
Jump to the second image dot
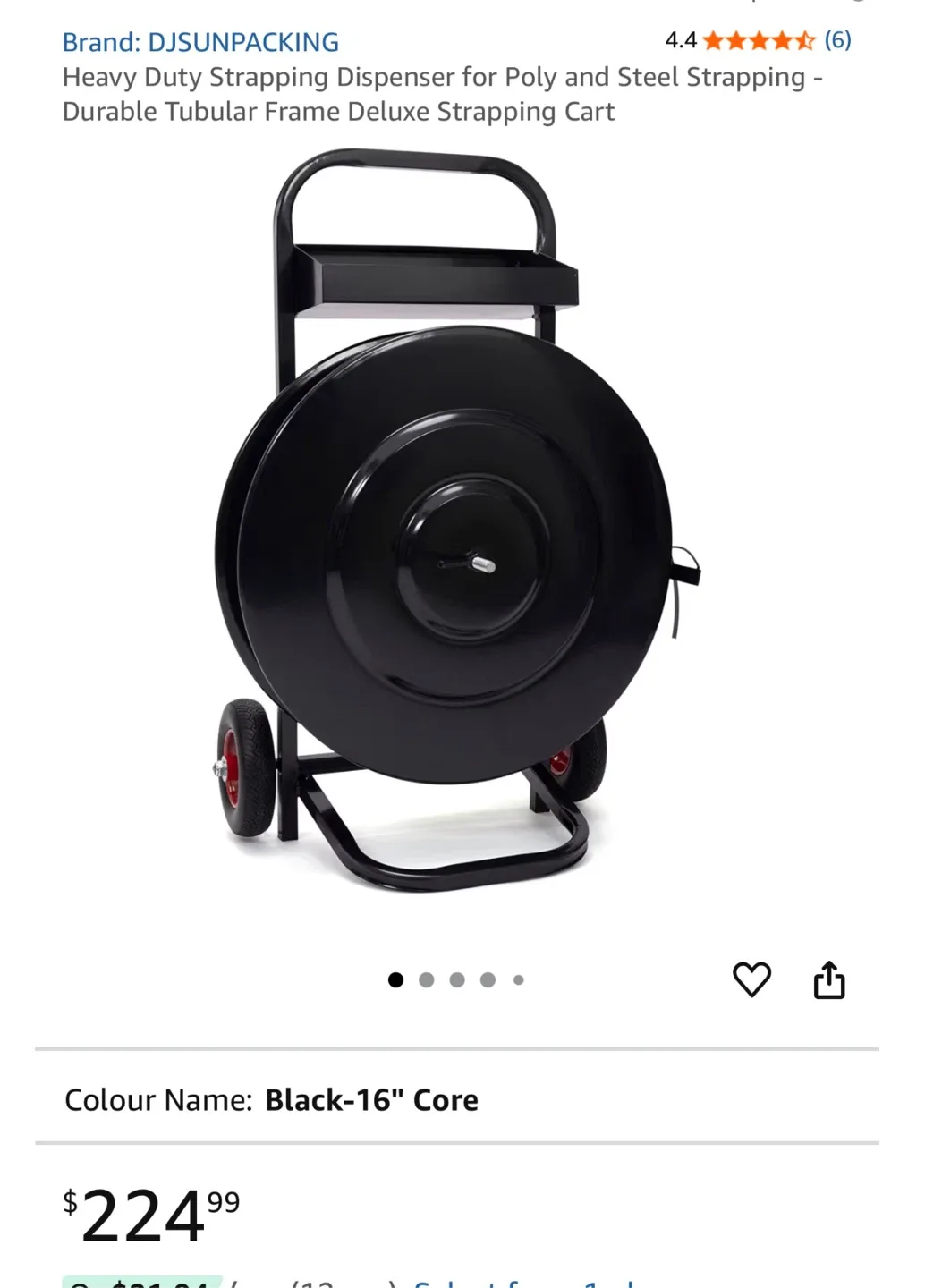427,980
